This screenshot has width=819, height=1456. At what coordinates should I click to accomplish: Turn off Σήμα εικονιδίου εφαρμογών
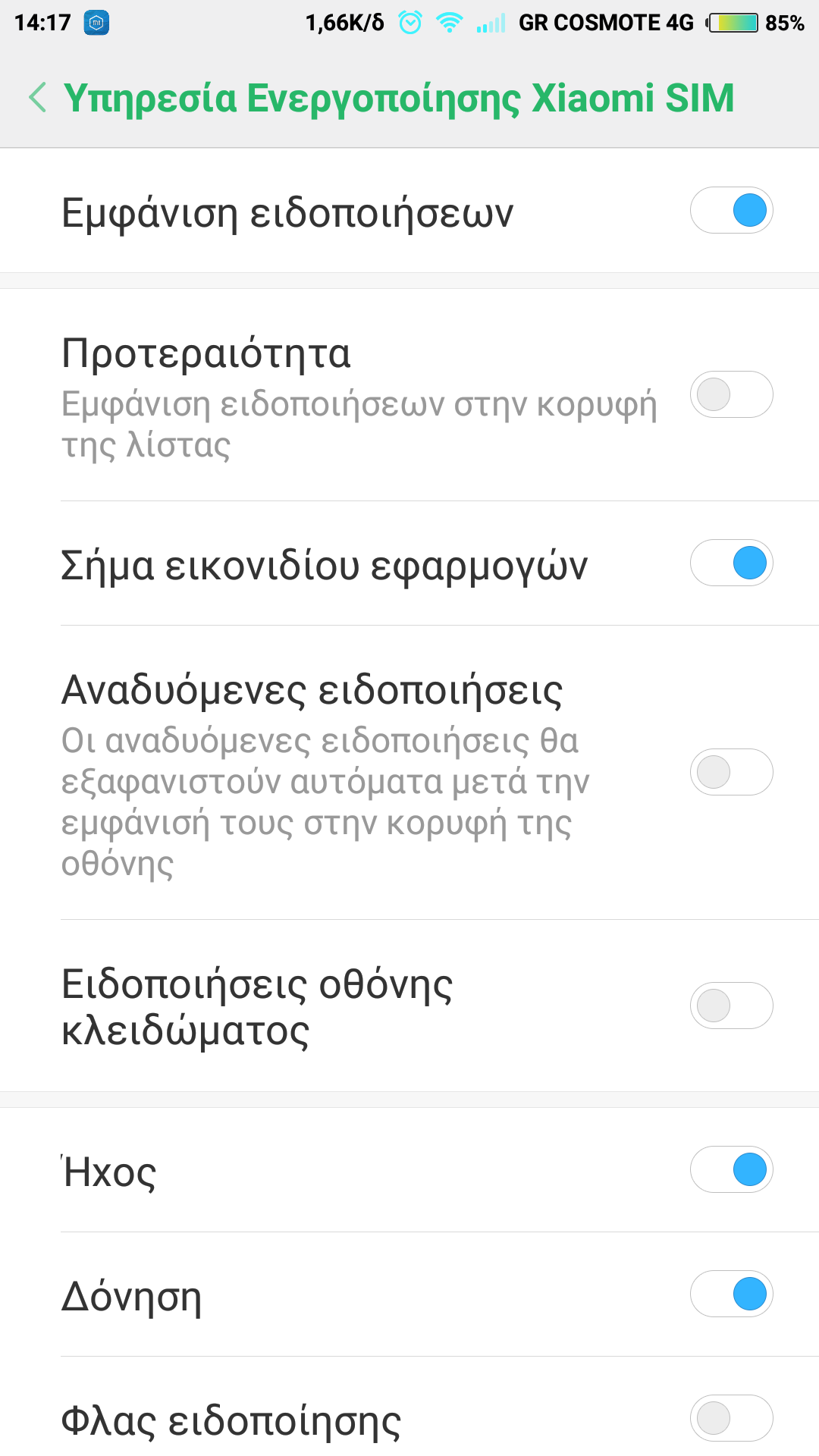(731, 563)
